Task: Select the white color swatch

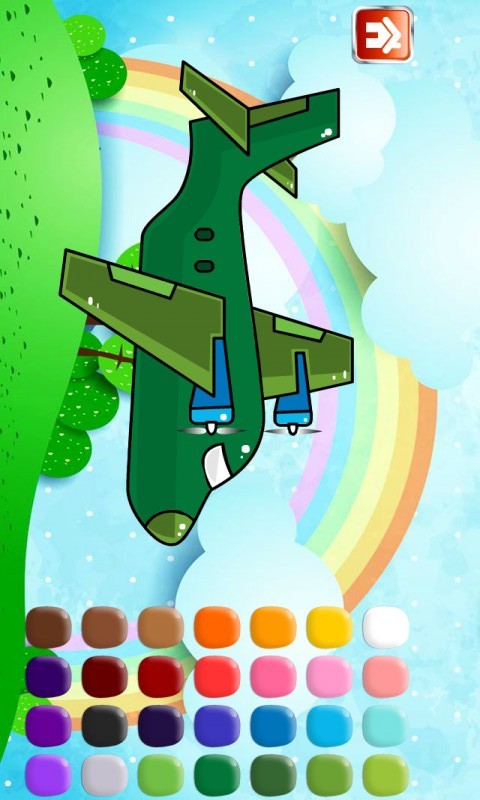Action: tap(386, 627)
